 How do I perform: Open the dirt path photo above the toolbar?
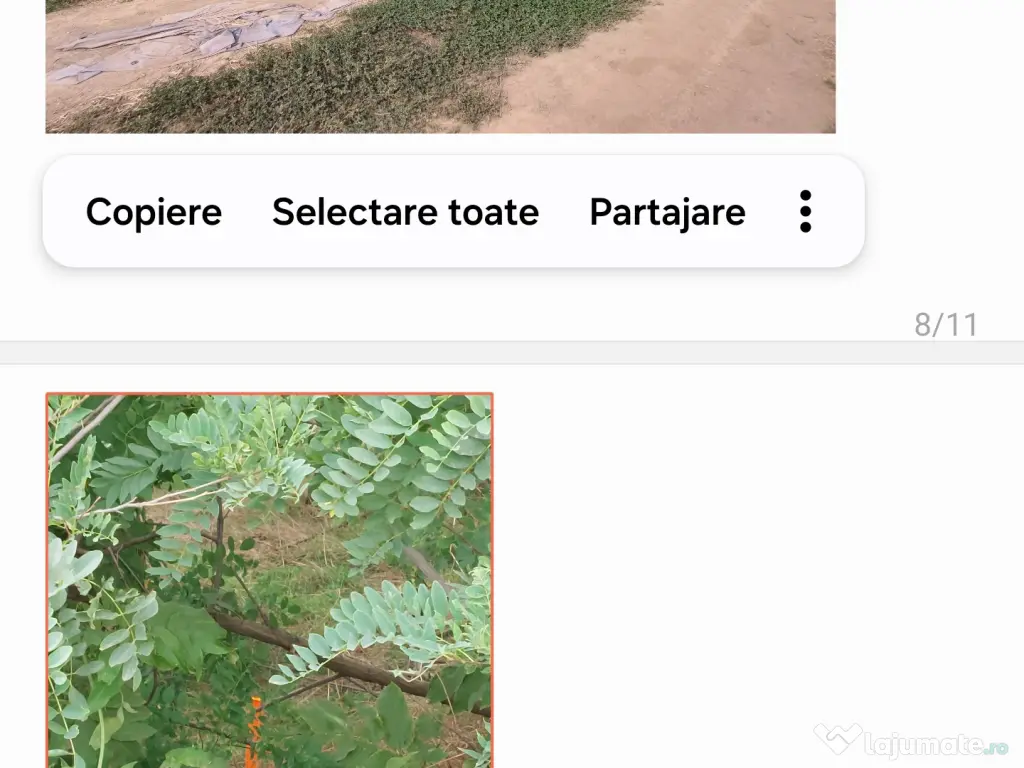tap(440, 66)
